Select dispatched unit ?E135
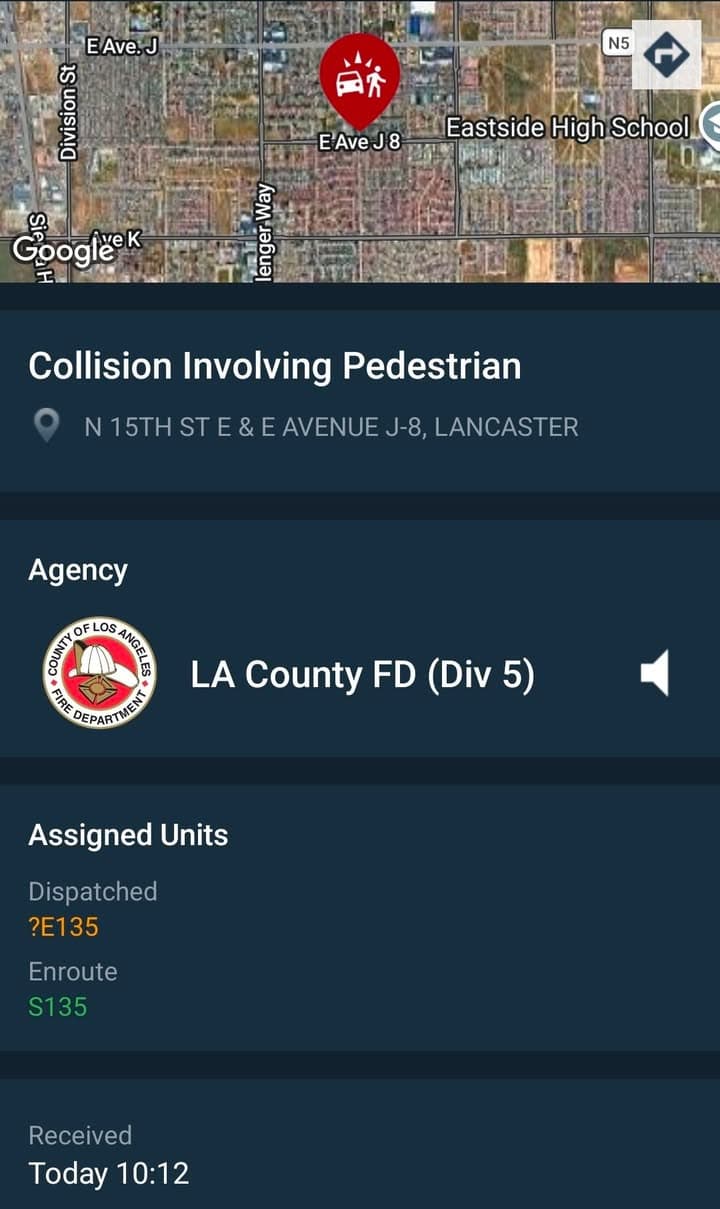 click(x=62, y=927)
